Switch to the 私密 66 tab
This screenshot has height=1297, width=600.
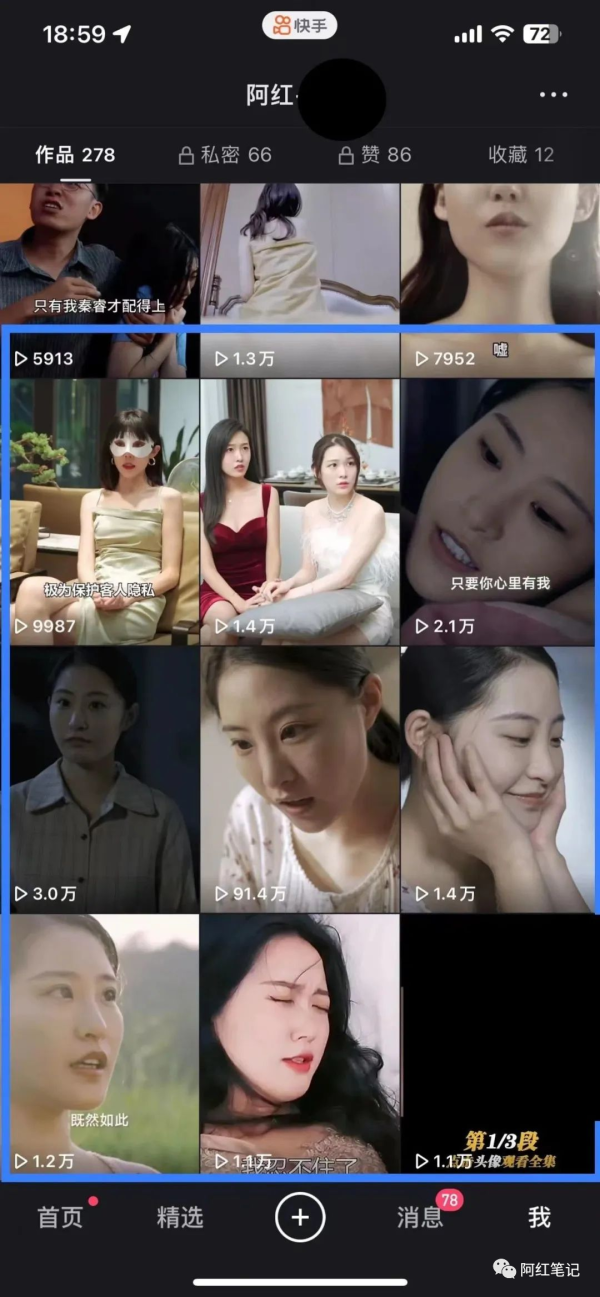tap(225, 155)
